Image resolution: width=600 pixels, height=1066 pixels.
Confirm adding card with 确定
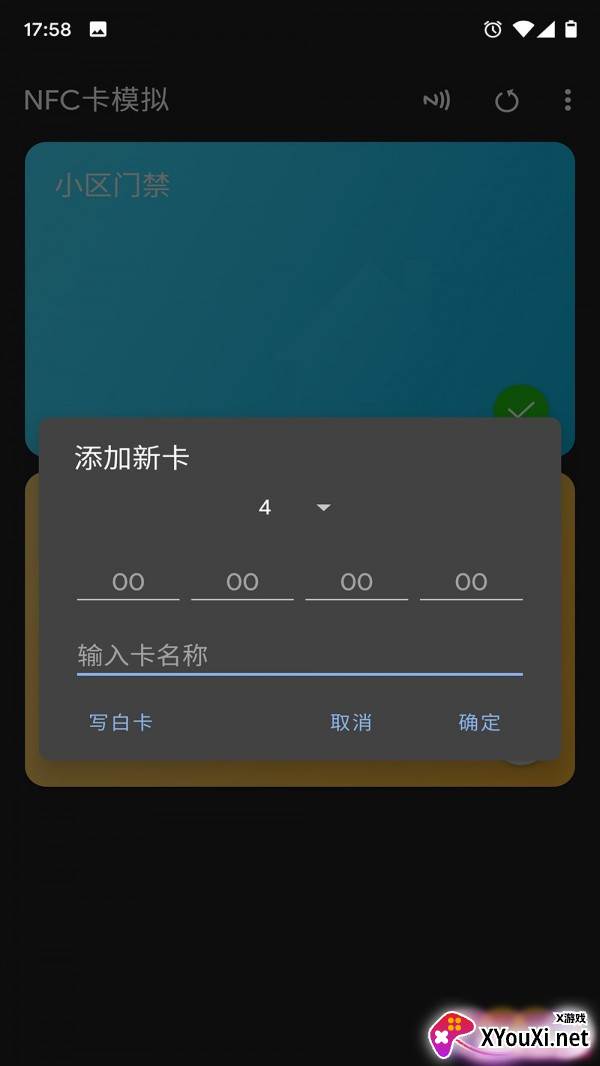tap(479, 722)
